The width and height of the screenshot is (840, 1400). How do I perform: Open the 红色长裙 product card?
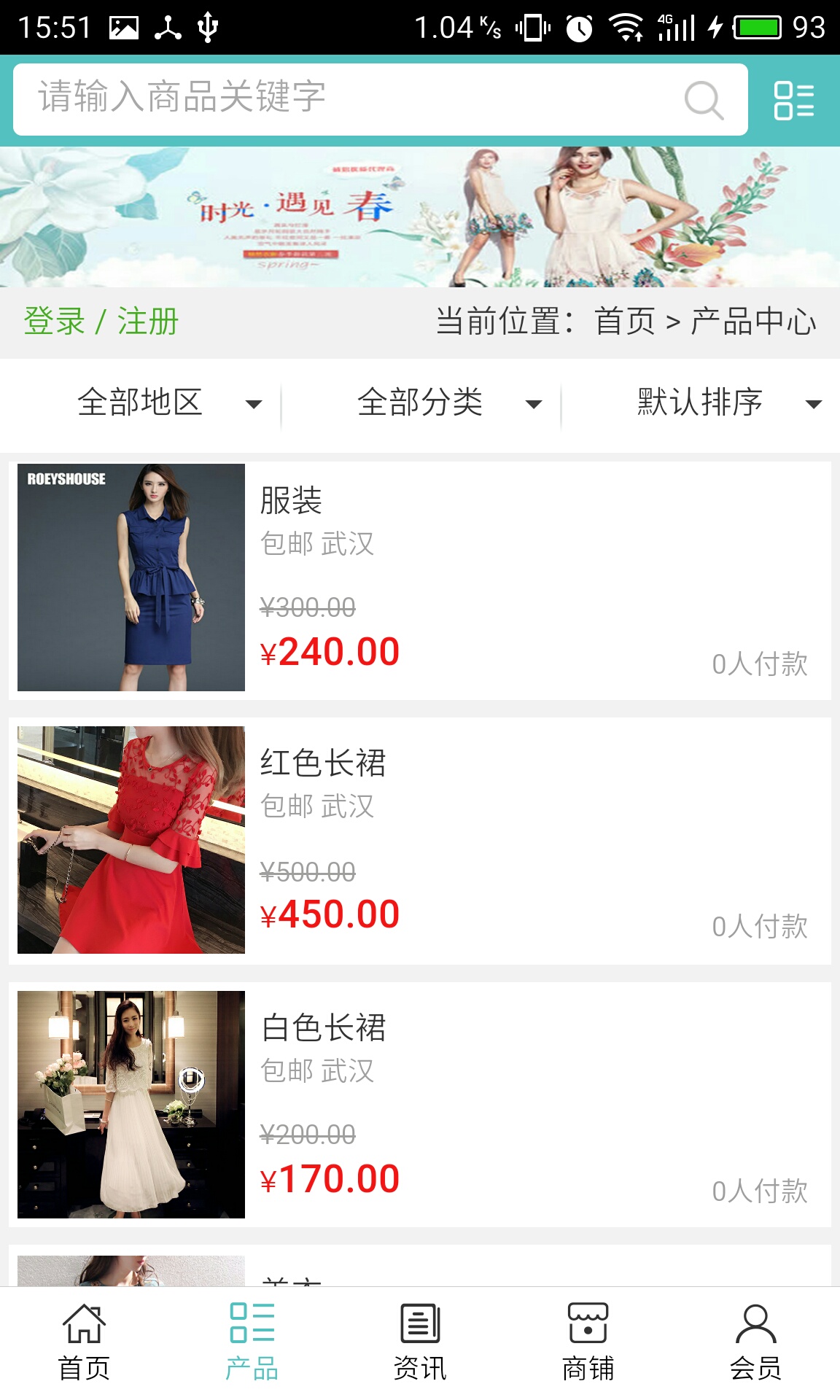click(x=420, y=841)
